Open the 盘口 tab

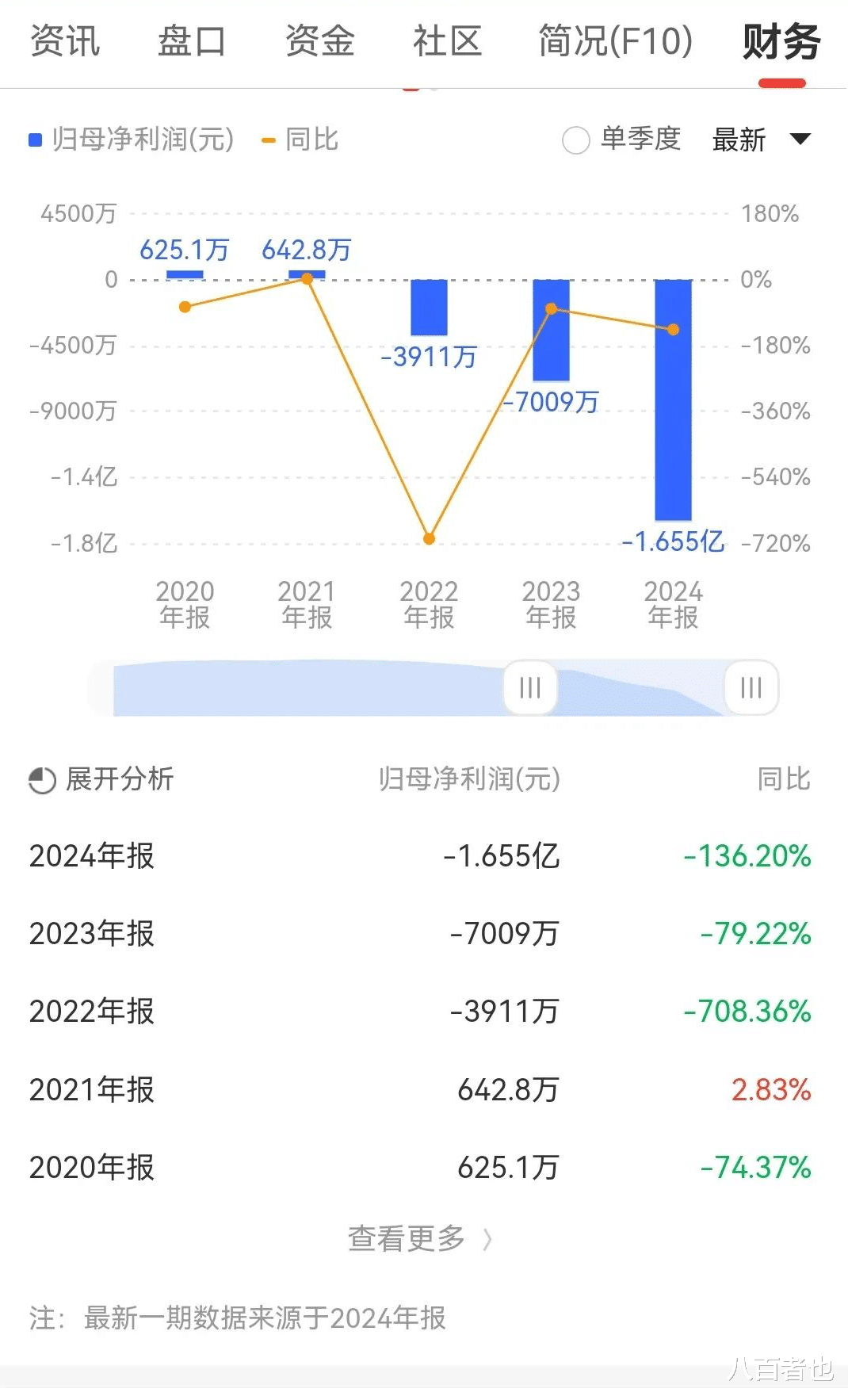(x=192, y=41)
